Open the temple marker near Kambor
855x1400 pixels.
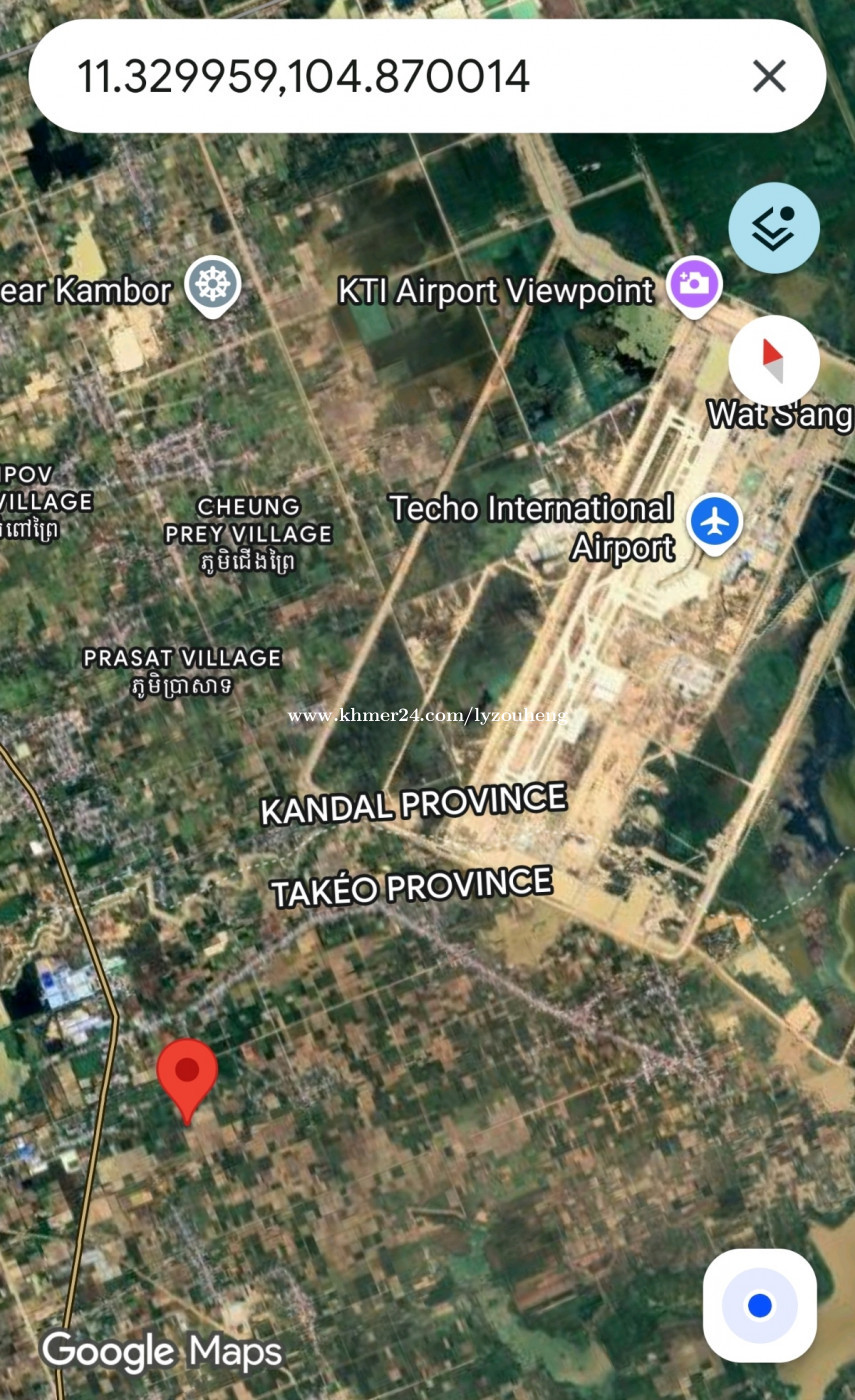tap(213, 284)
